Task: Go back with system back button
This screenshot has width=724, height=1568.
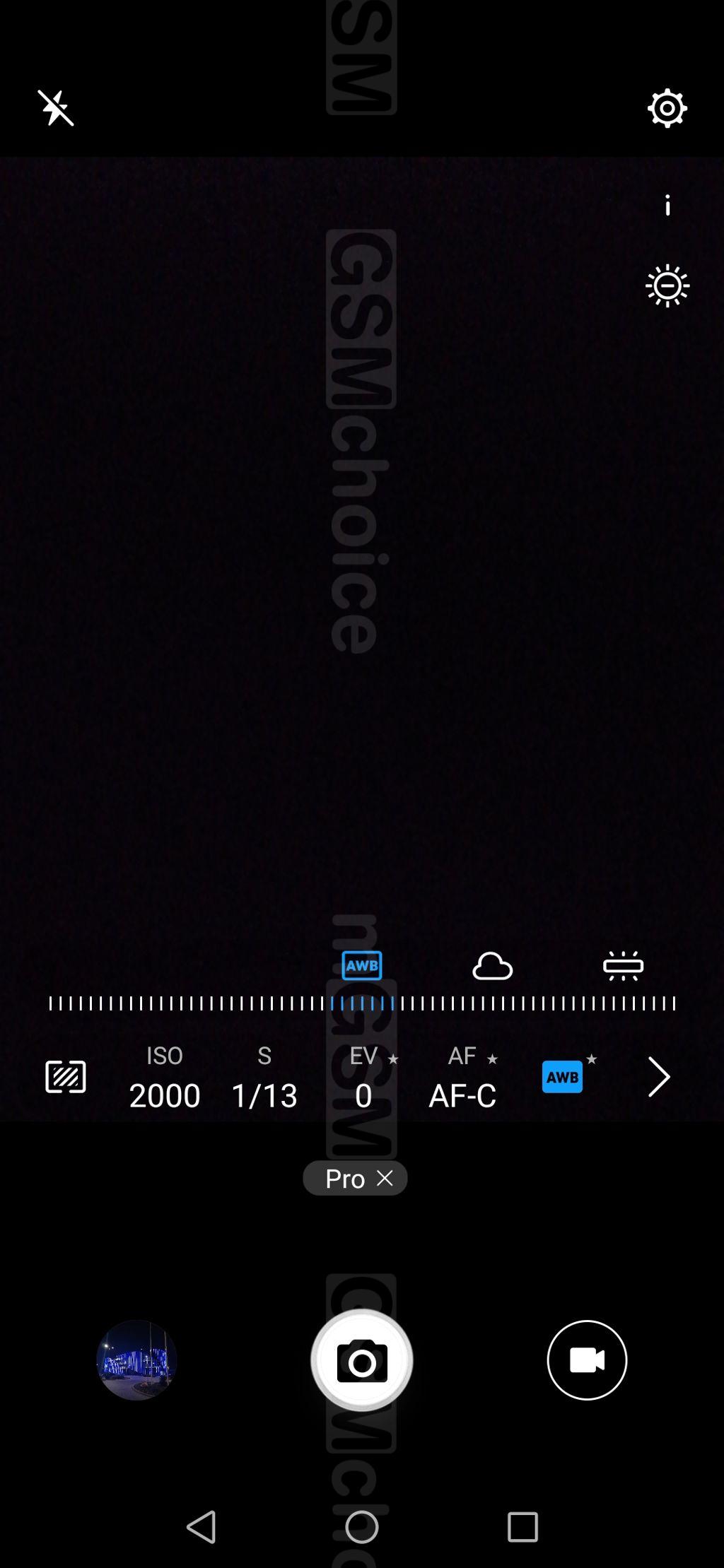Action: [201, 1527]
